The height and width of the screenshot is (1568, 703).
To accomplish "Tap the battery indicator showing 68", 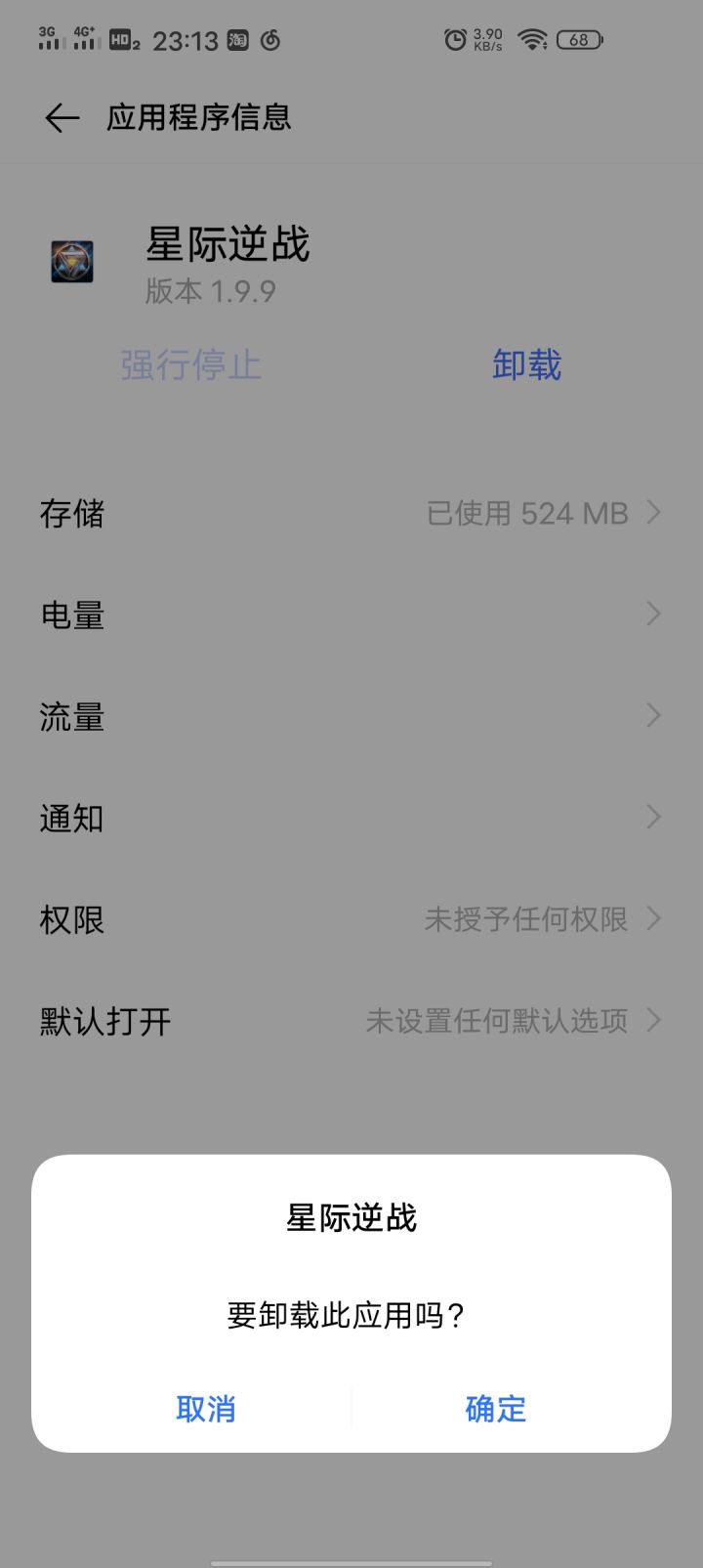I will tap(578, 39).
